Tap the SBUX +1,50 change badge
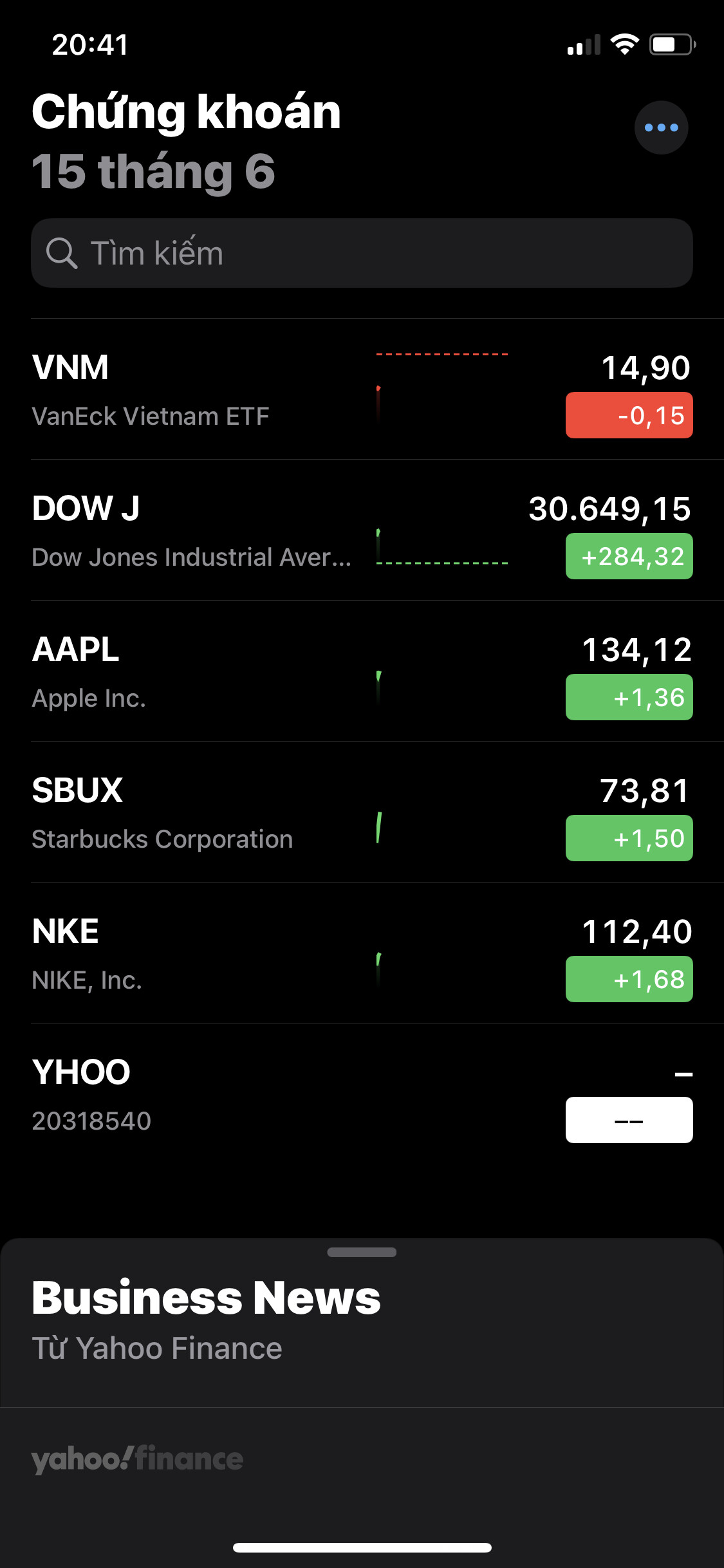 (629, 838)
